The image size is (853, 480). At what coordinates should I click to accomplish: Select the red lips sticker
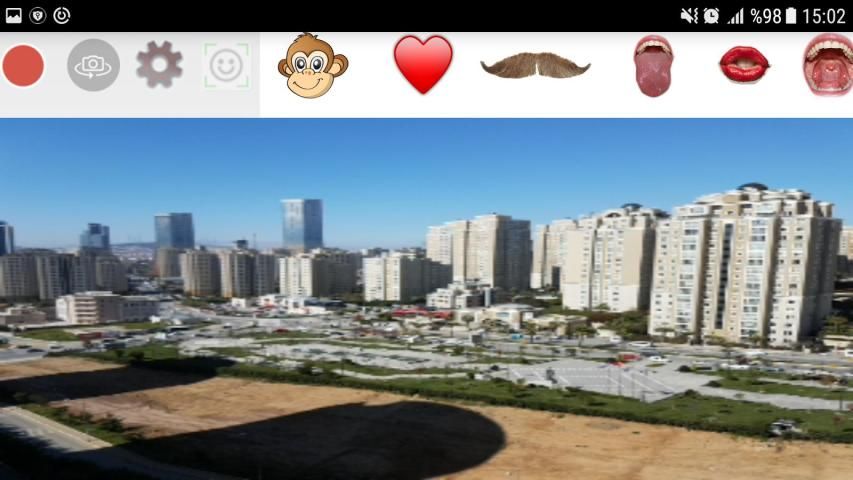tap(744, 65)
